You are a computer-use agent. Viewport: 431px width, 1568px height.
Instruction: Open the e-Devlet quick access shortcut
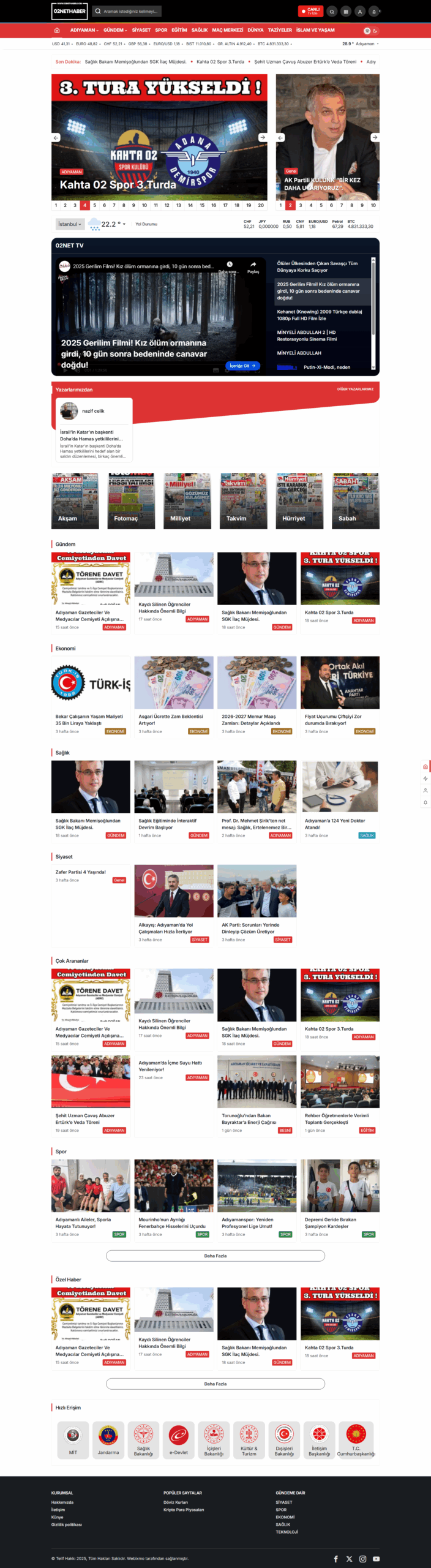click(179, 1440)
